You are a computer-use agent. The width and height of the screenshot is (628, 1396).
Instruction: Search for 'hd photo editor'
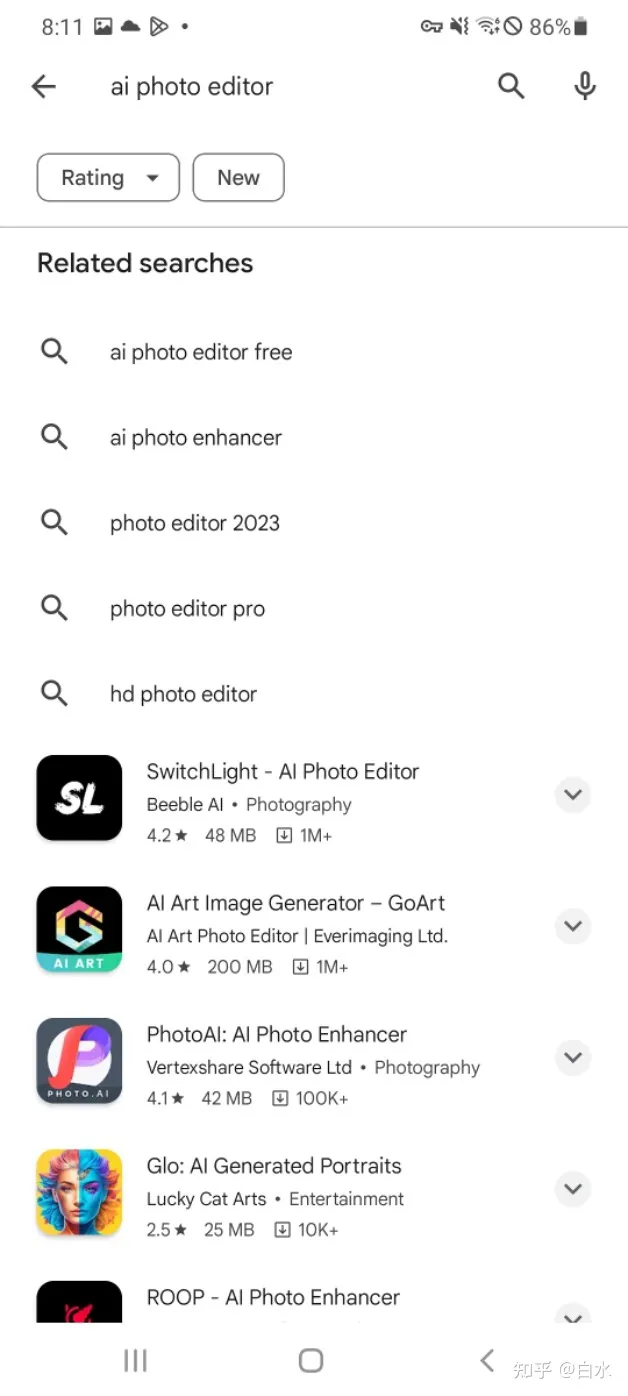pos(314,694)
